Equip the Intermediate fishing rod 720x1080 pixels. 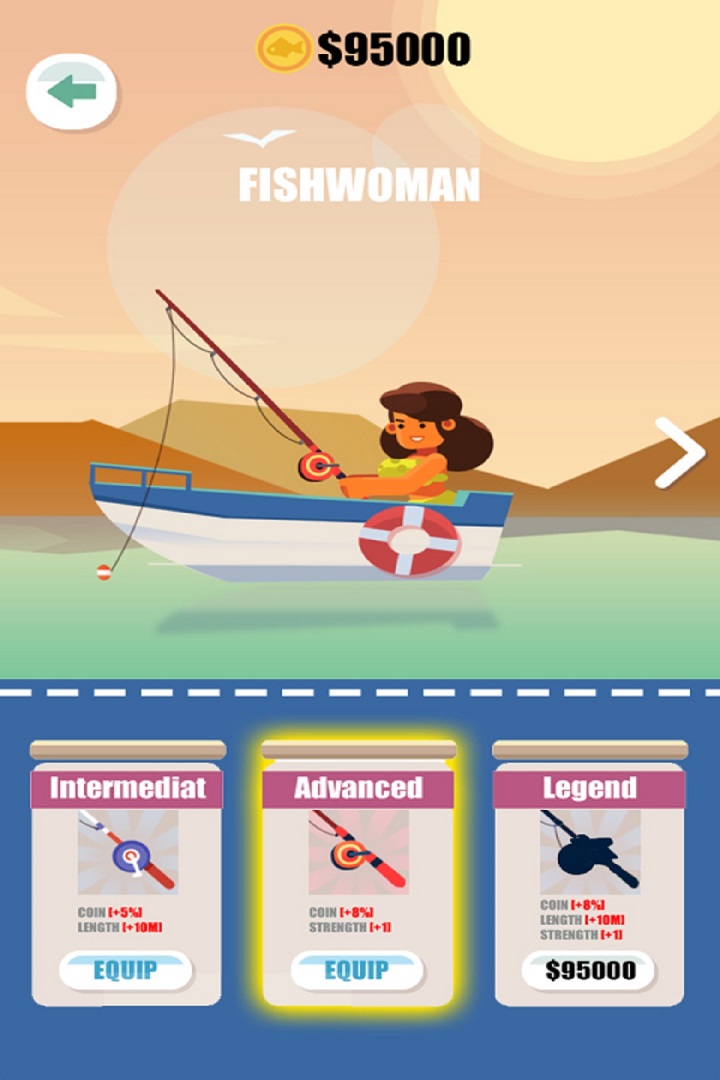(126, 970)
